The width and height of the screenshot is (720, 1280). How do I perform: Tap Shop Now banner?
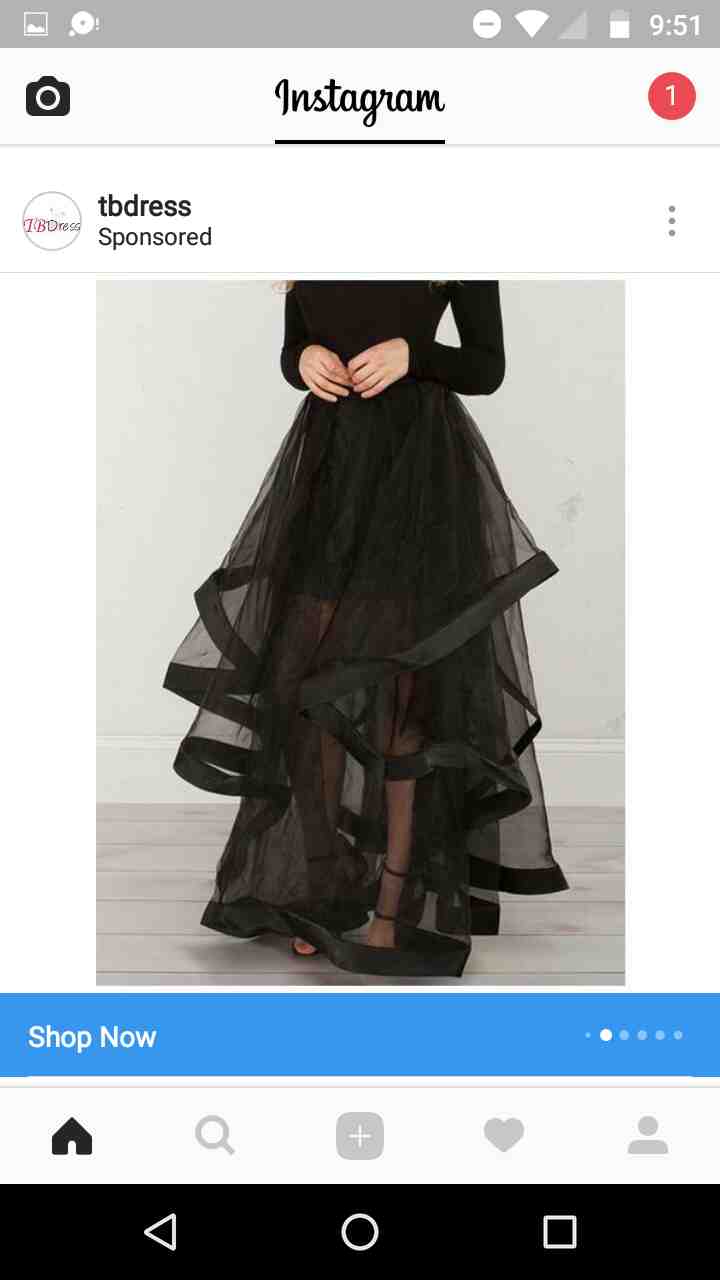click(360, 1035)
